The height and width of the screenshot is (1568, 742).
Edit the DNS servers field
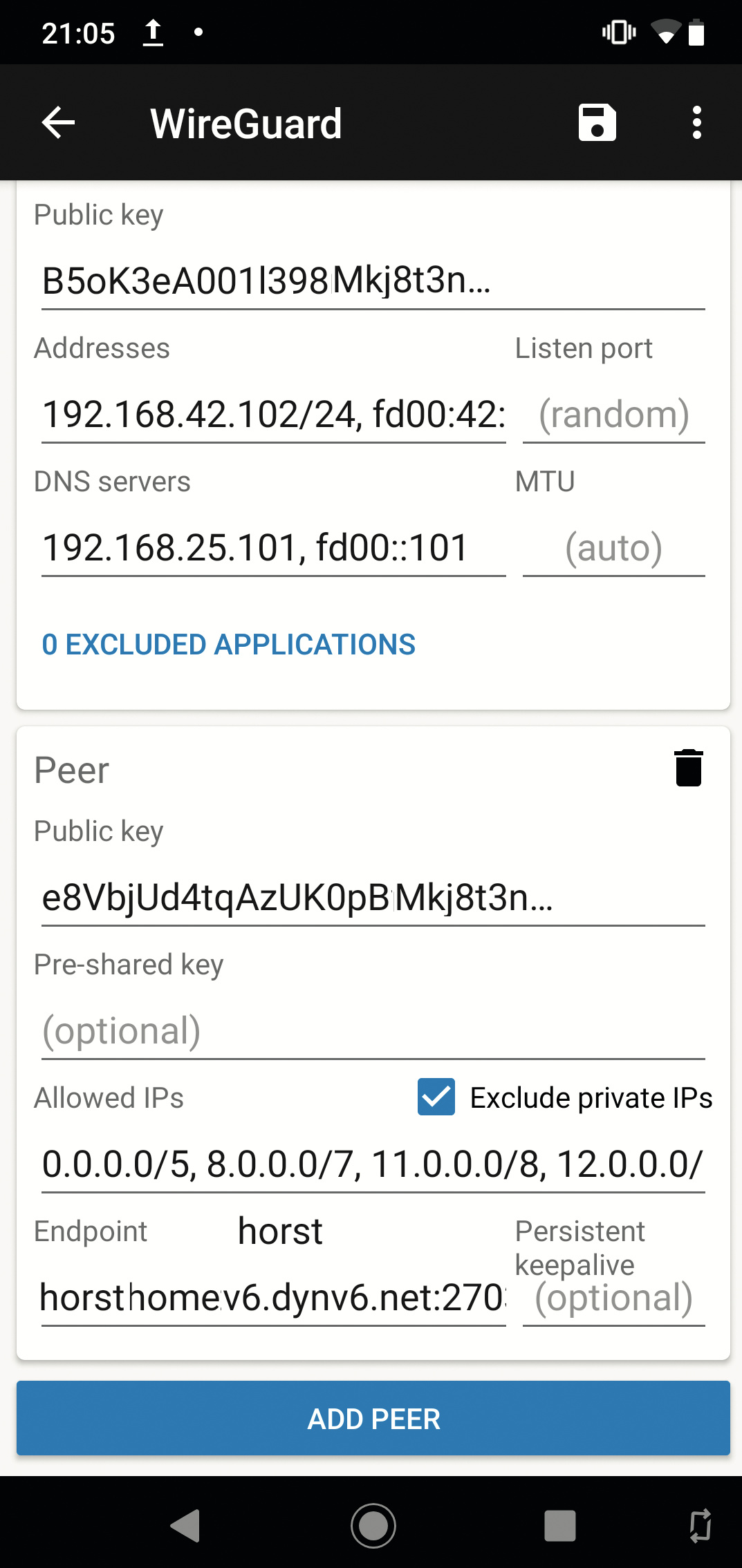tap(273, 548)
